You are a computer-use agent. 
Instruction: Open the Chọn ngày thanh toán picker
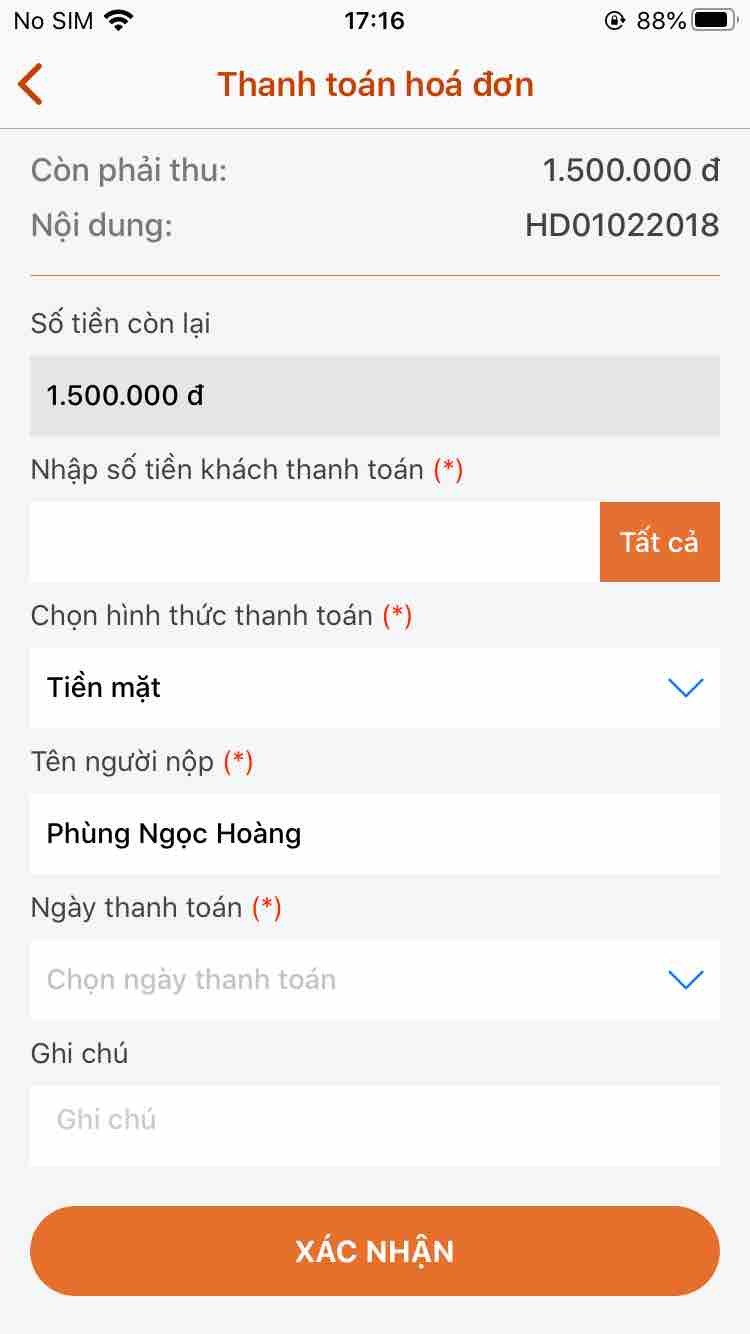pyautogui.click(x=374, y=980)
